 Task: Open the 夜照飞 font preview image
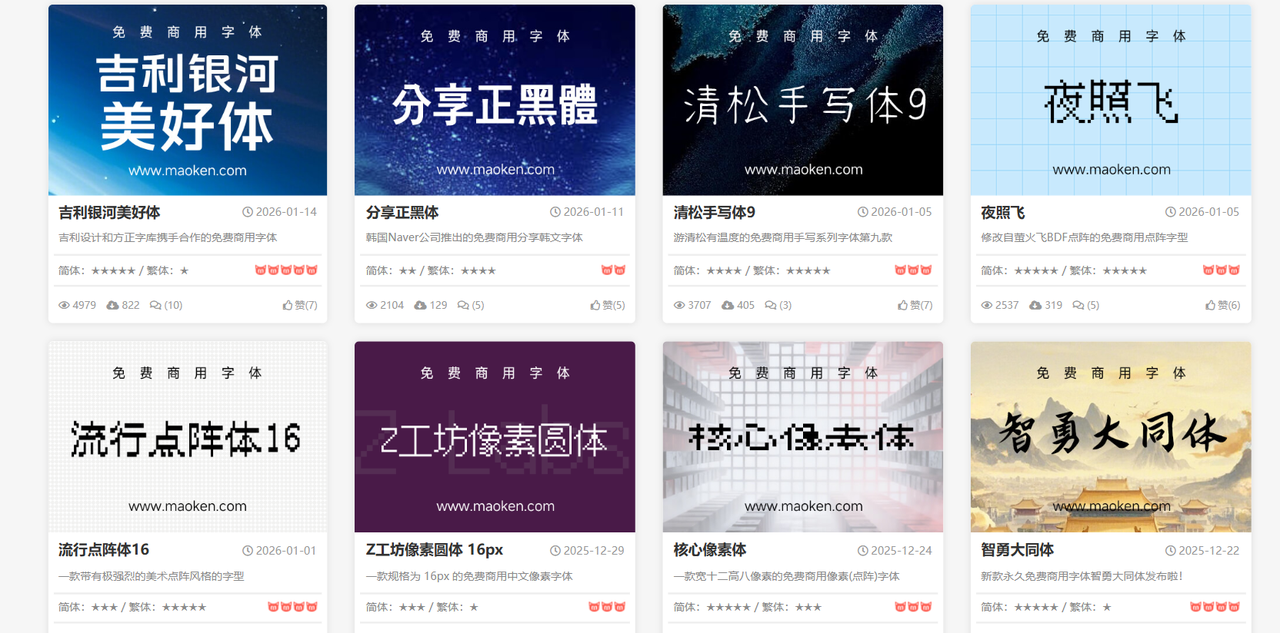tap(1110, 100)
